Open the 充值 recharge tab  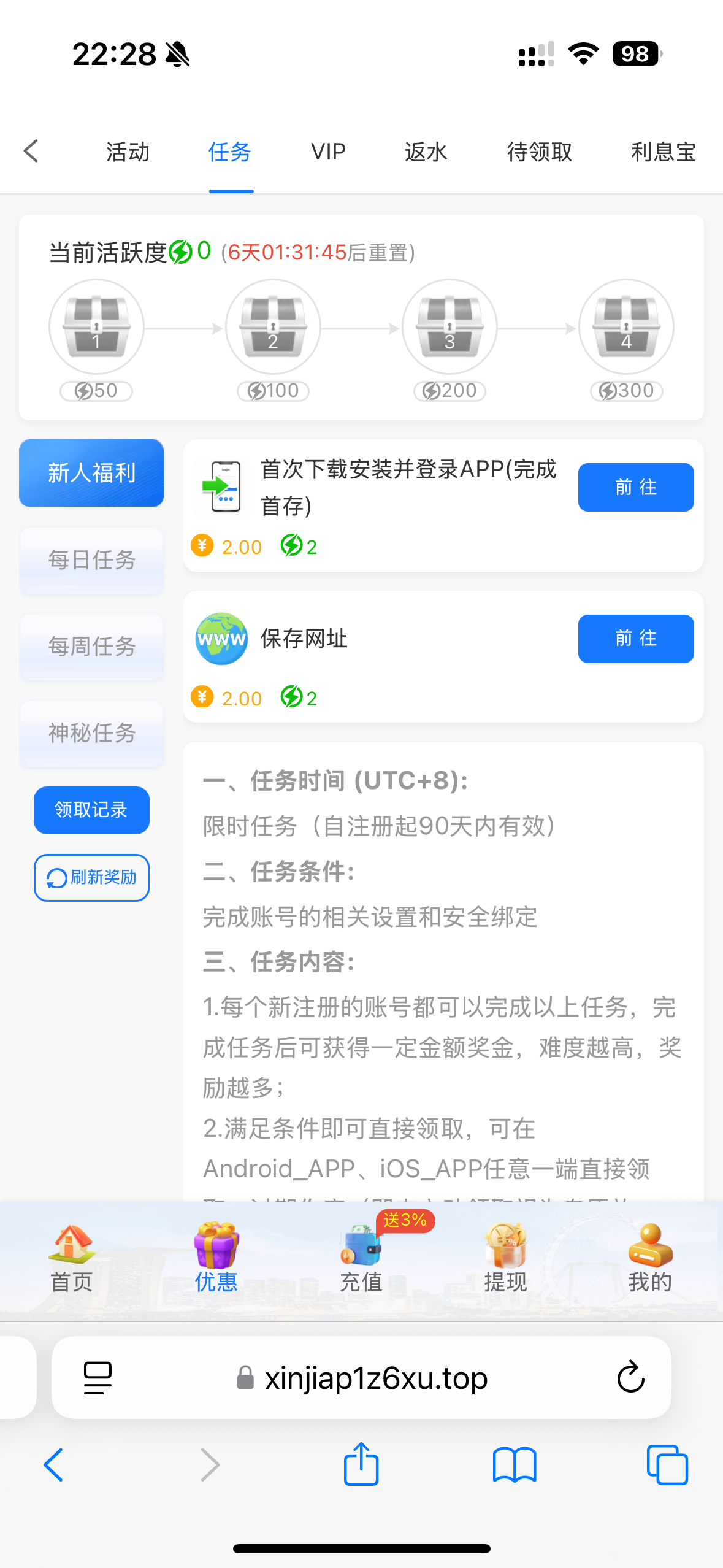point(361,1258)
